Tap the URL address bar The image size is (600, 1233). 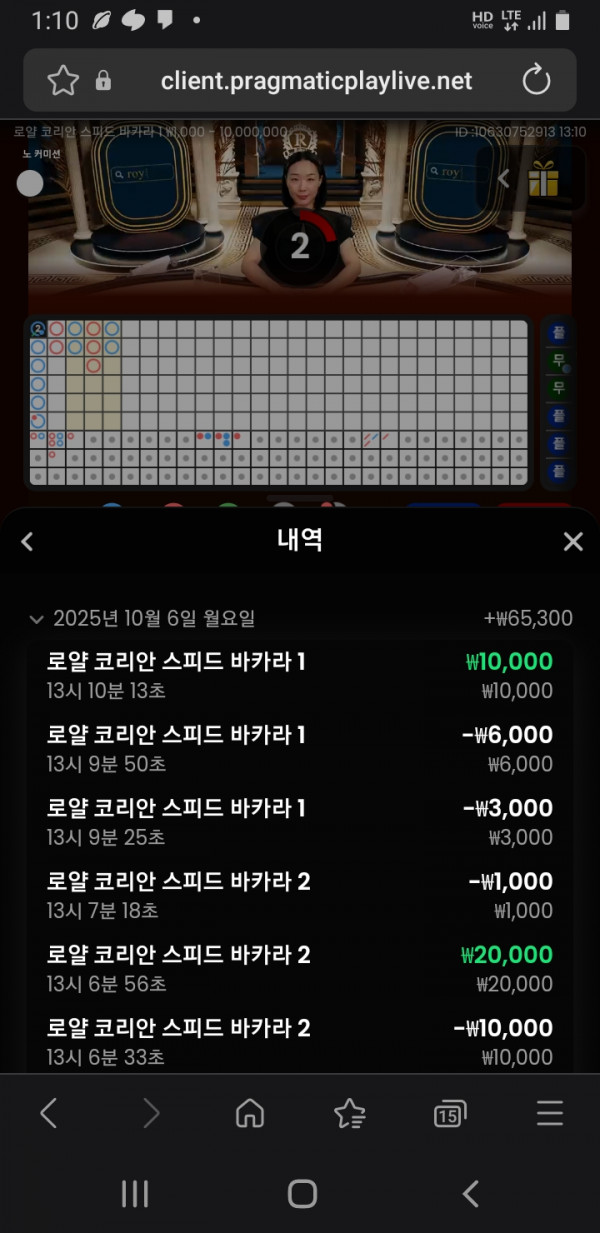[x=316, y=81]
